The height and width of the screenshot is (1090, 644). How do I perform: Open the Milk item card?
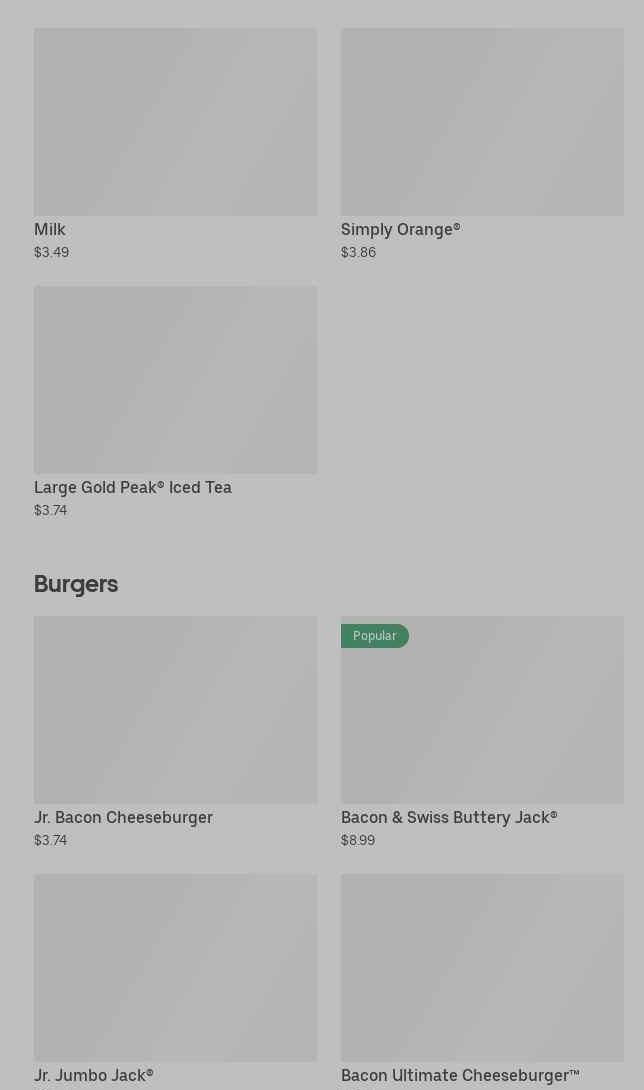click(175, 144)
